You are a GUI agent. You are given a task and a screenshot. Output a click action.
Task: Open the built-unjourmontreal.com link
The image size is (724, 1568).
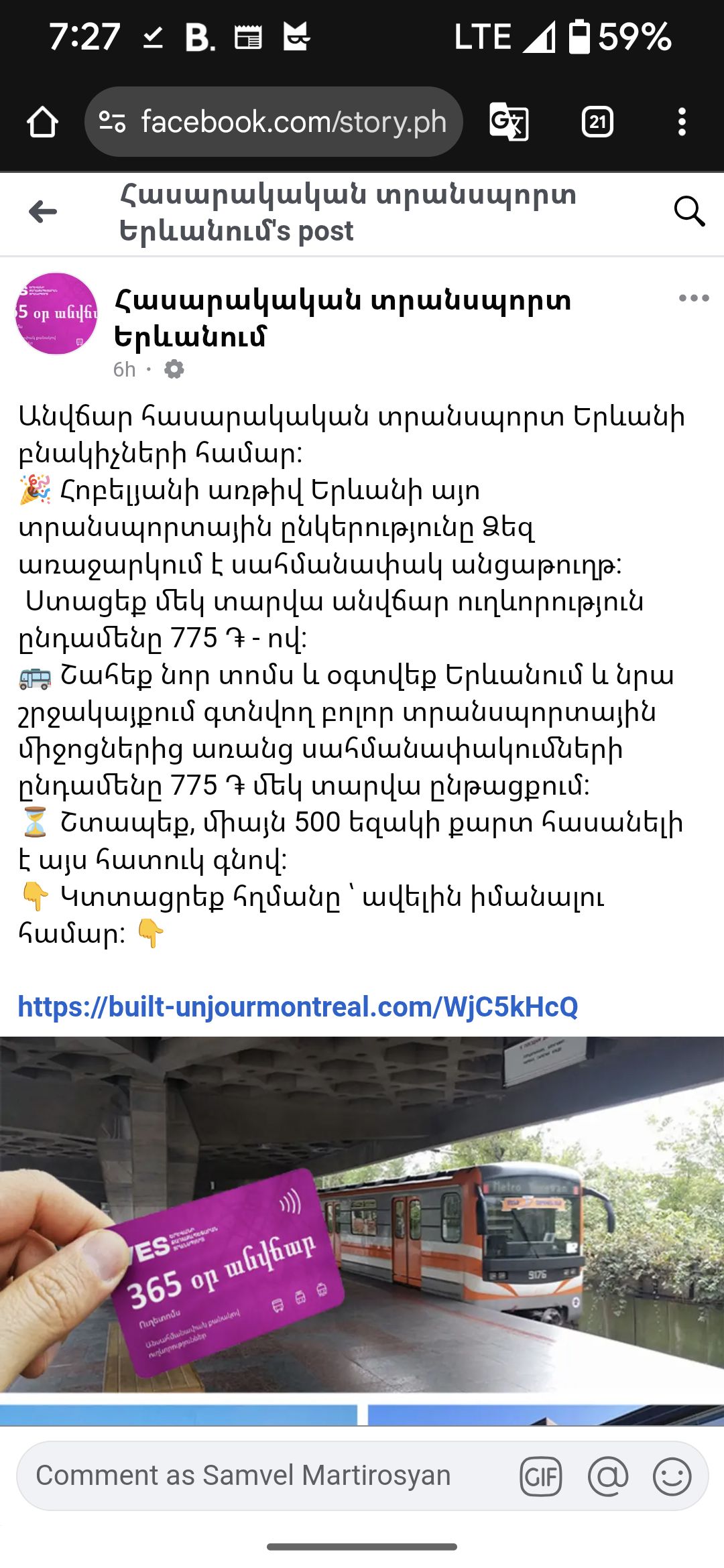pos(298,1006)
